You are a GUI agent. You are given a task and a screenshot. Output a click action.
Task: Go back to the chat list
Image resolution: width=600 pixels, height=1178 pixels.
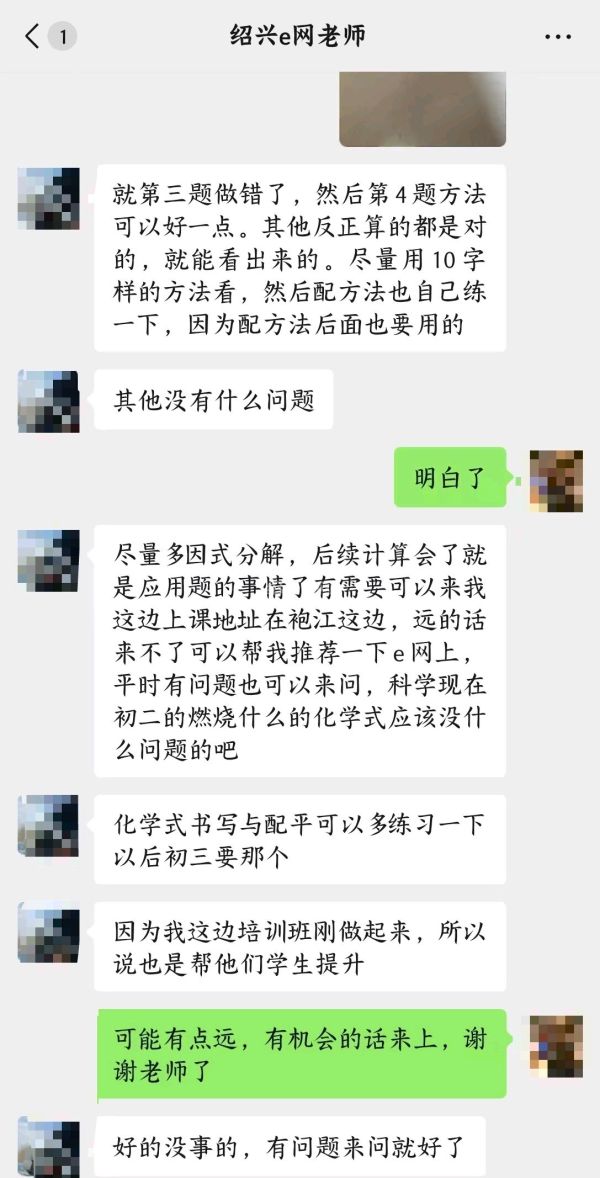32,37
